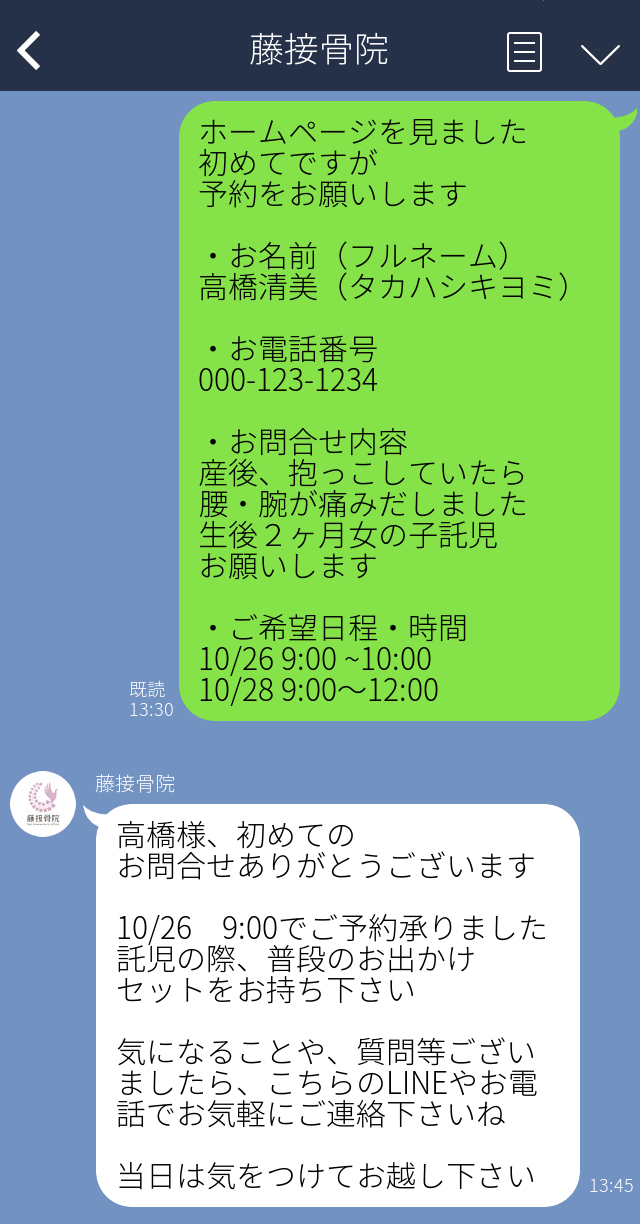Go back from the 藤接骨院 chat

[30, 50]
